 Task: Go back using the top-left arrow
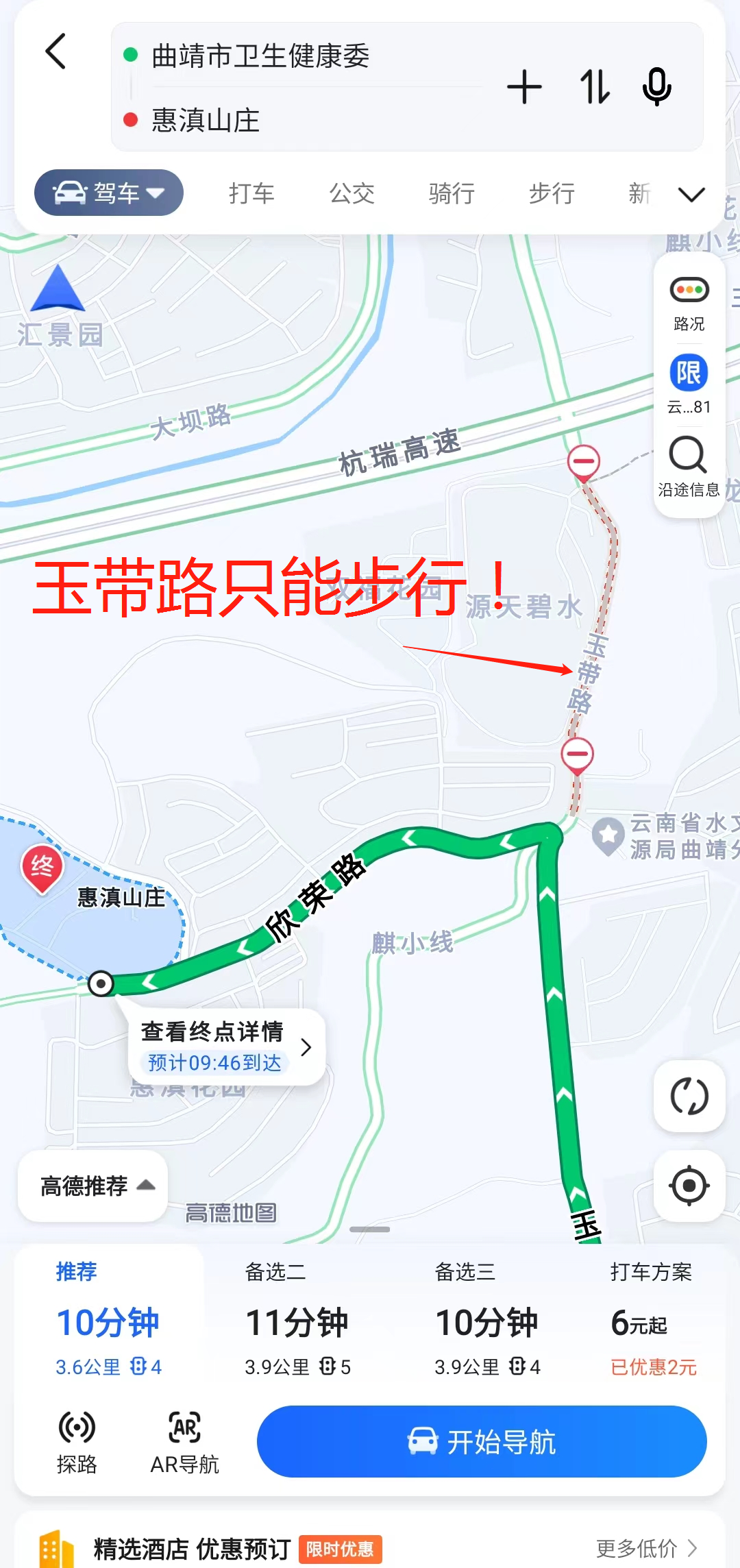click(x=56, y=51)
